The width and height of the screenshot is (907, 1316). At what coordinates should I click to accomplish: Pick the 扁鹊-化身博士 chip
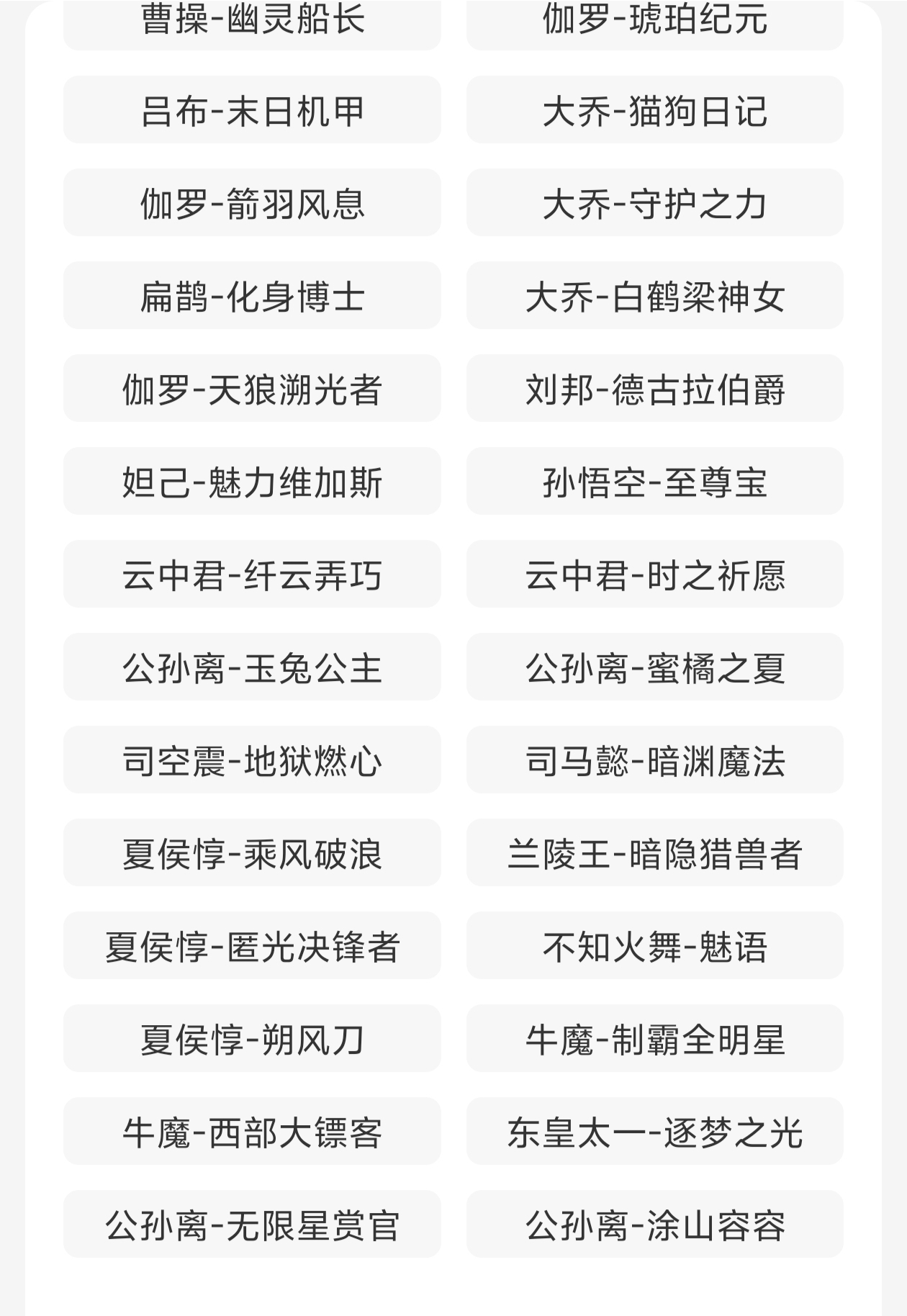coord(252,296)
